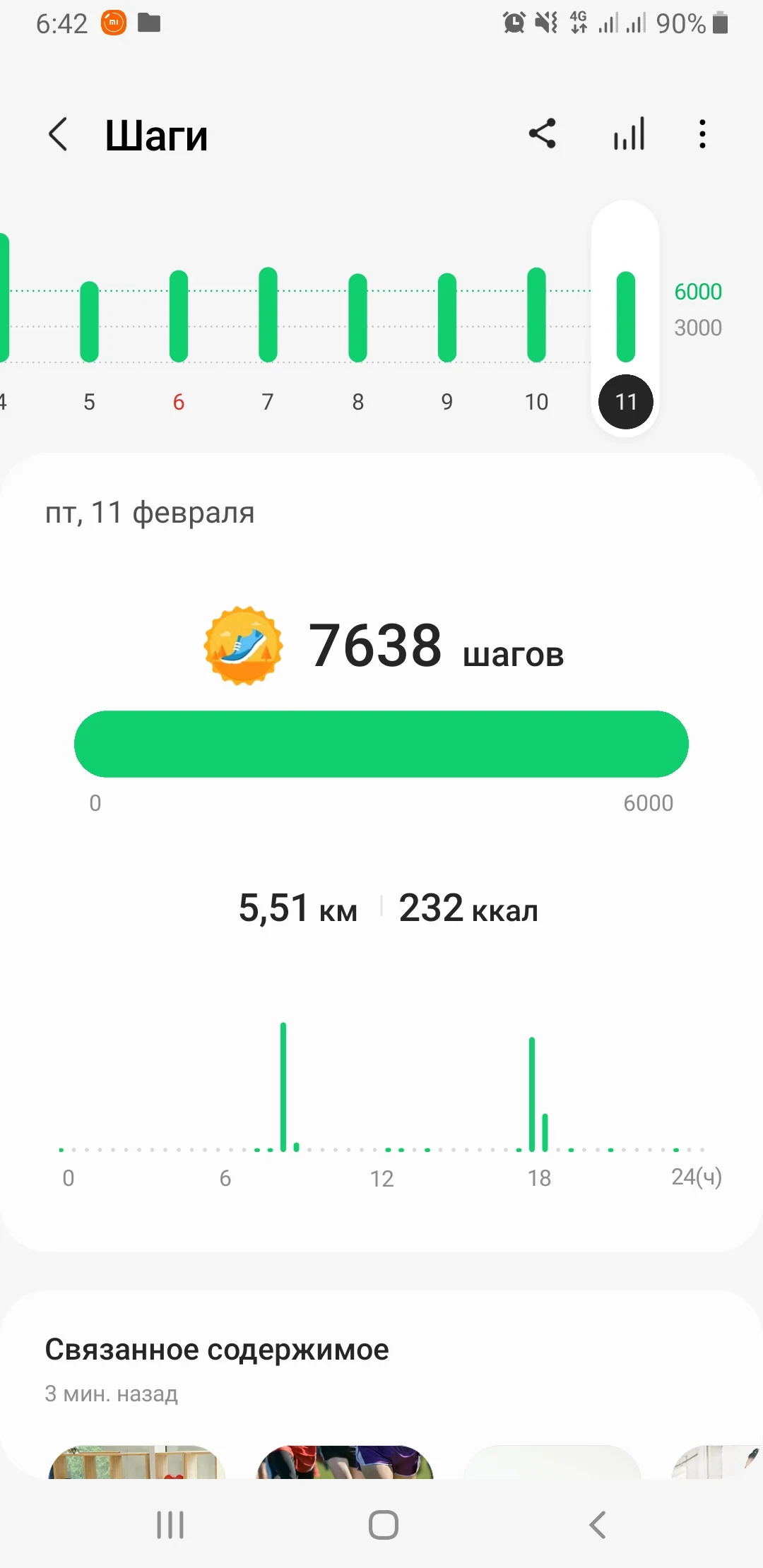Open the trends chart icon
The image size is (763, 1568).
[x=629, y=133]
